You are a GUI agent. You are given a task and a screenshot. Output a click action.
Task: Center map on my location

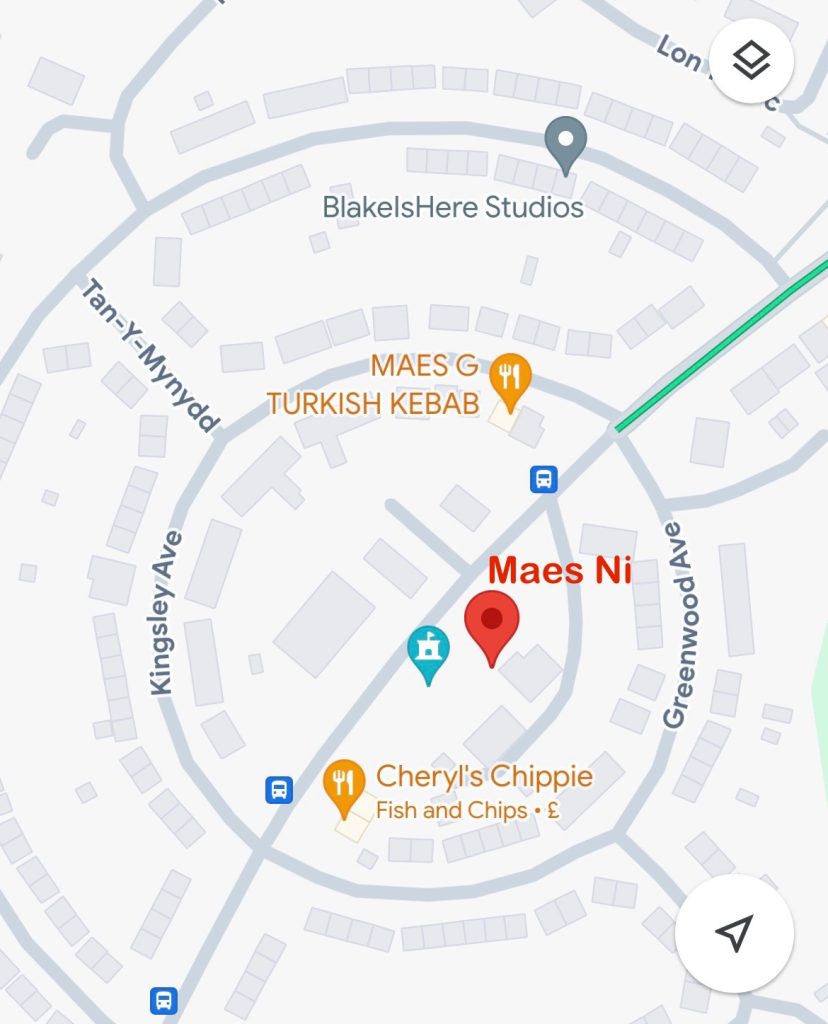pos(734,933)
